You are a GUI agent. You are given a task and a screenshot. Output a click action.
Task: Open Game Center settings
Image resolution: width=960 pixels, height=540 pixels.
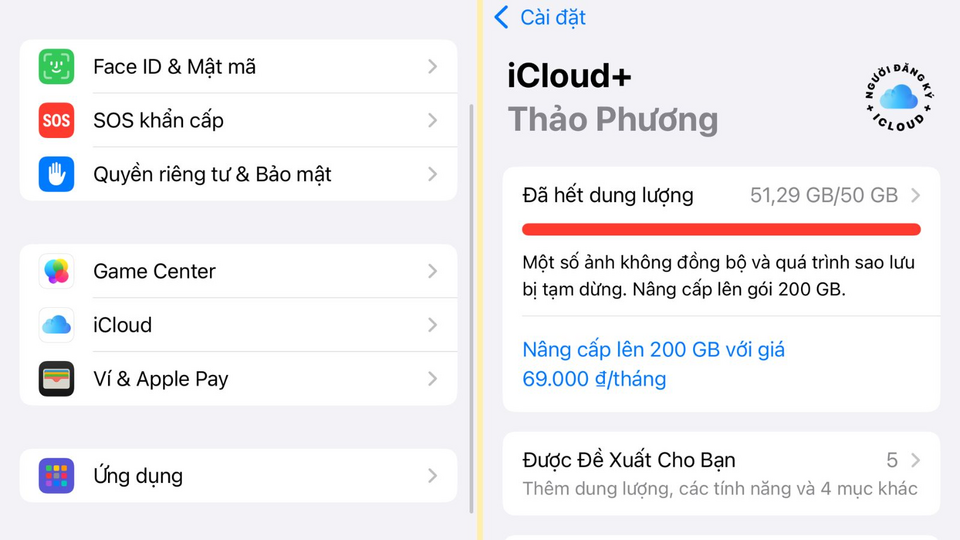click(238, 271)
